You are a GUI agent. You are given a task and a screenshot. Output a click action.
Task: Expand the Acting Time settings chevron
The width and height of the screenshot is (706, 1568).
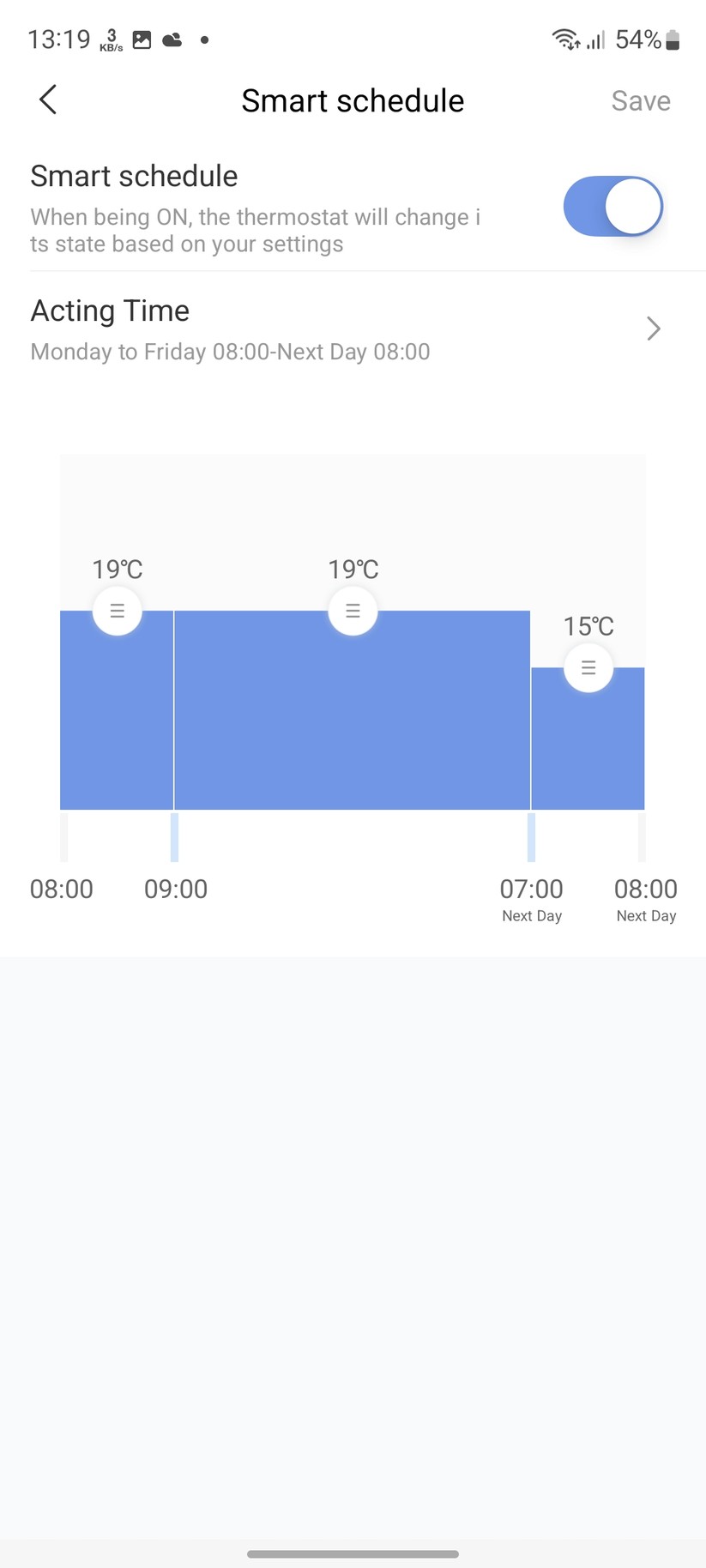tap(654, 329)
